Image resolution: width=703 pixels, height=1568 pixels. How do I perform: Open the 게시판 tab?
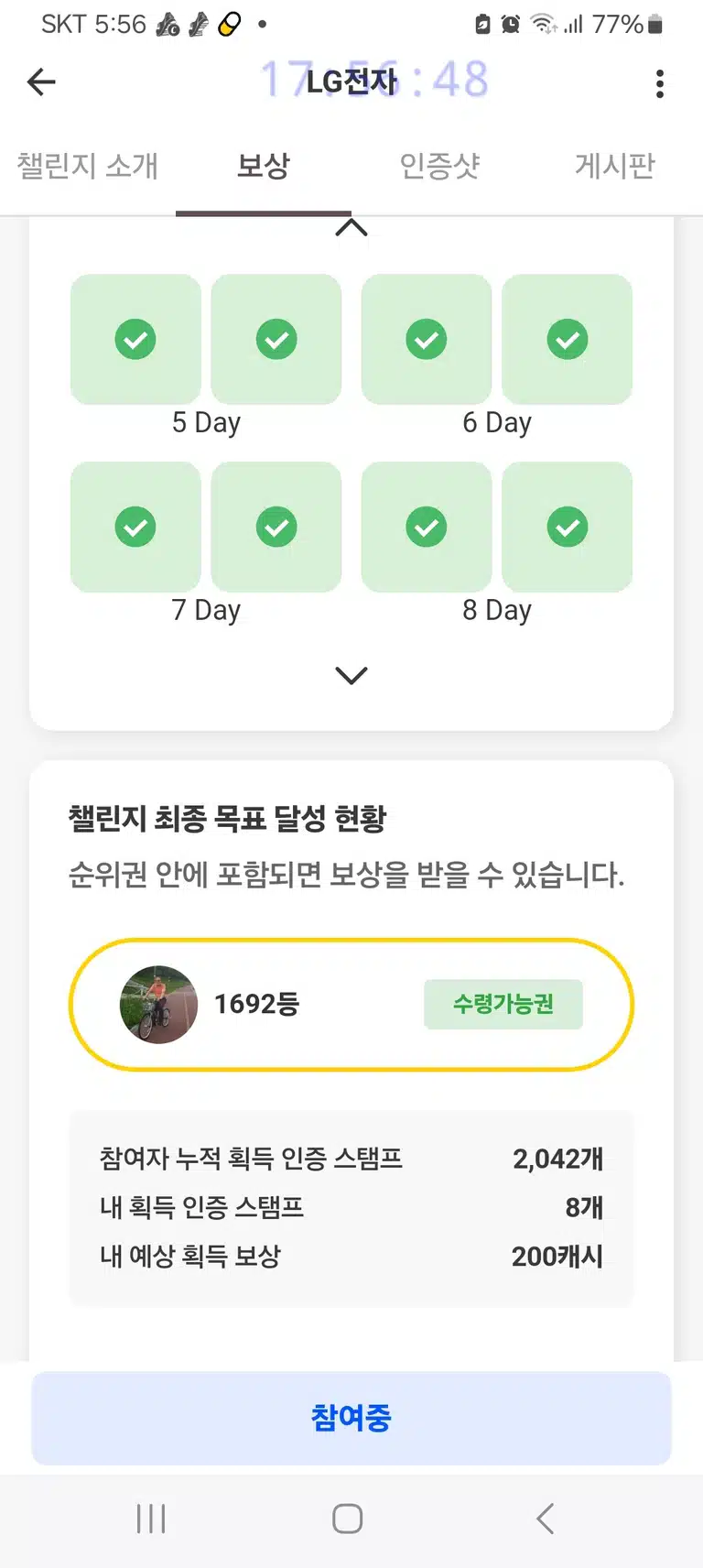point(615,166)
